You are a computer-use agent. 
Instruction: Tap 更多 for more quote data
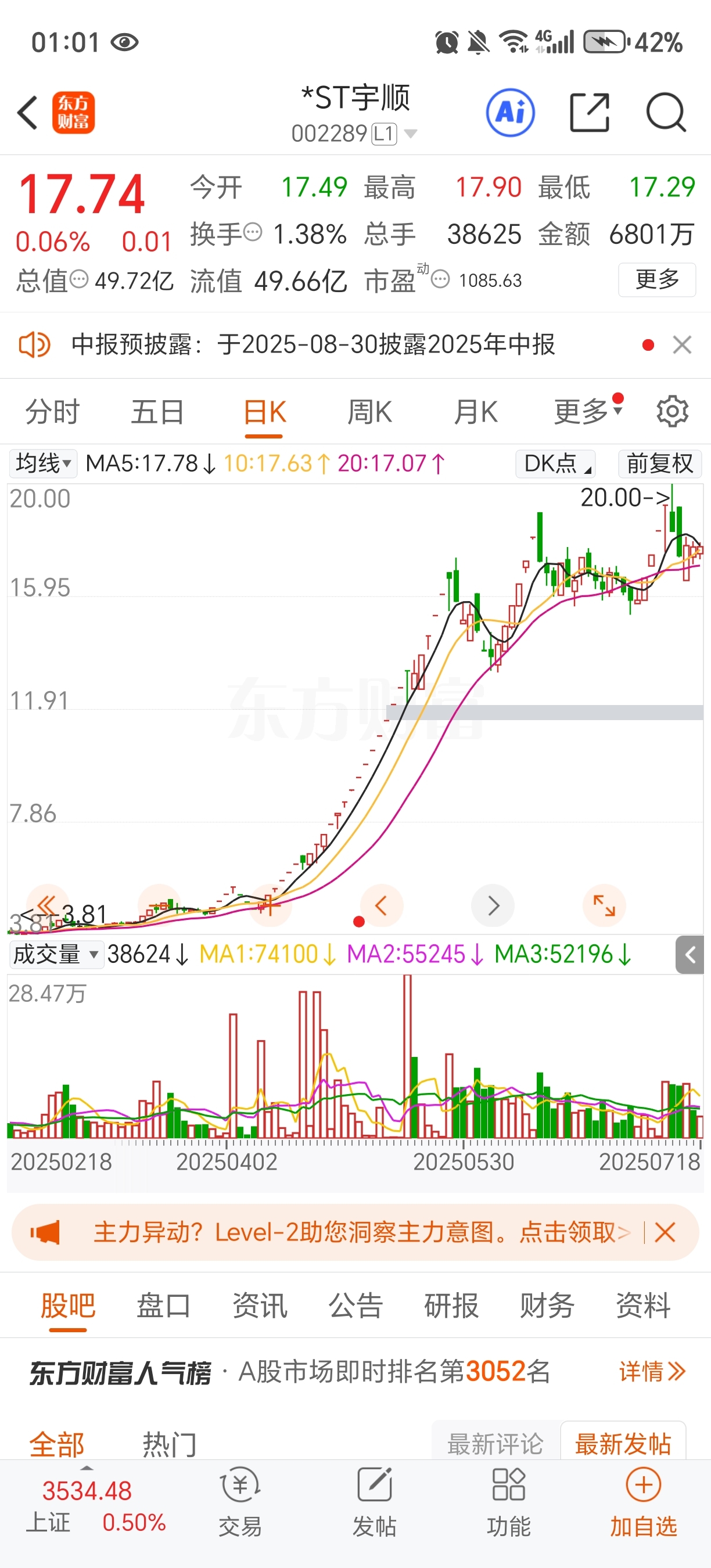pos(657,280)
